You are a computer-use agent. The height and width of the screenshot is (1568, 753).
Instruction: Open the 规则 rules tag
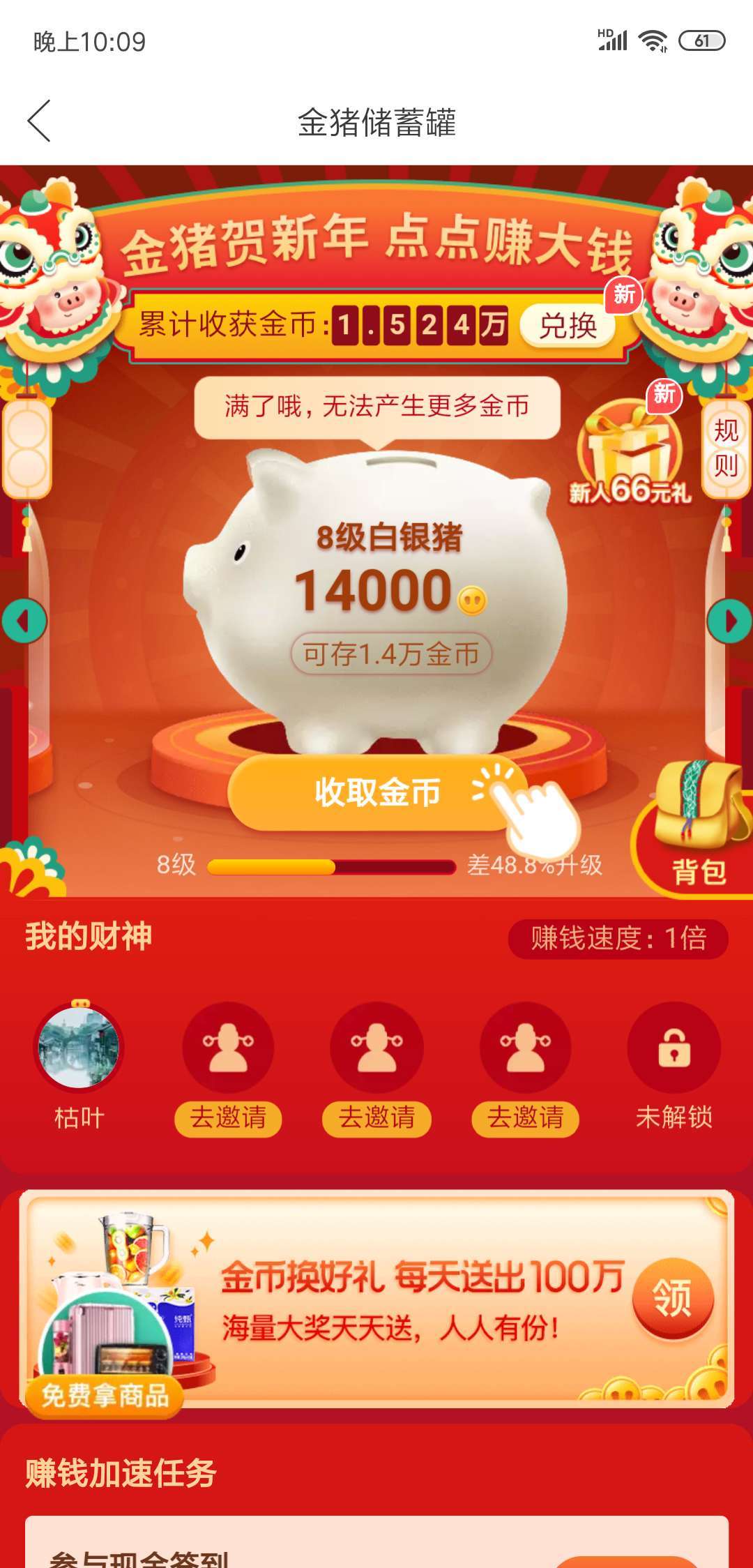[x=726, y=448]
